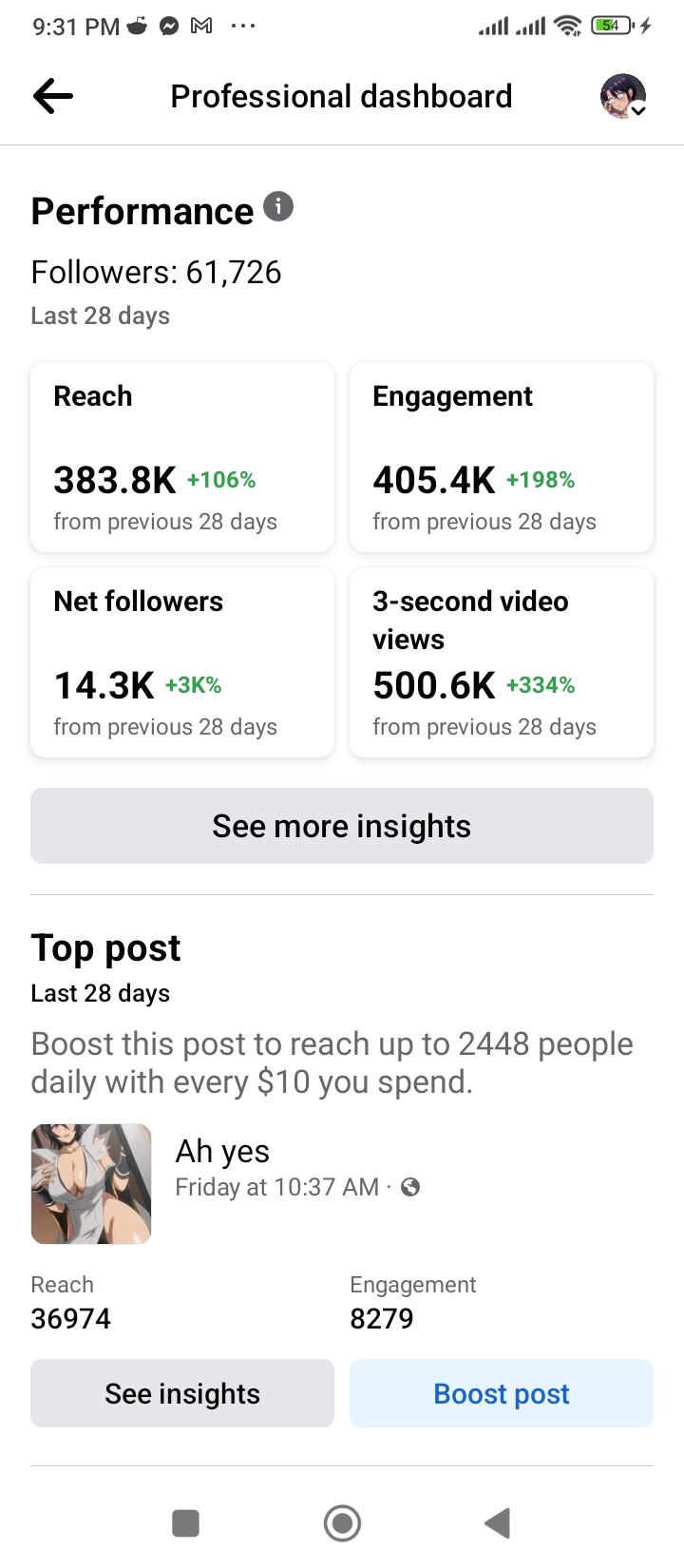Open the 3-second video views card
Screen dimensions: 684x1568
pyautogui.click(x=502, y=662)
